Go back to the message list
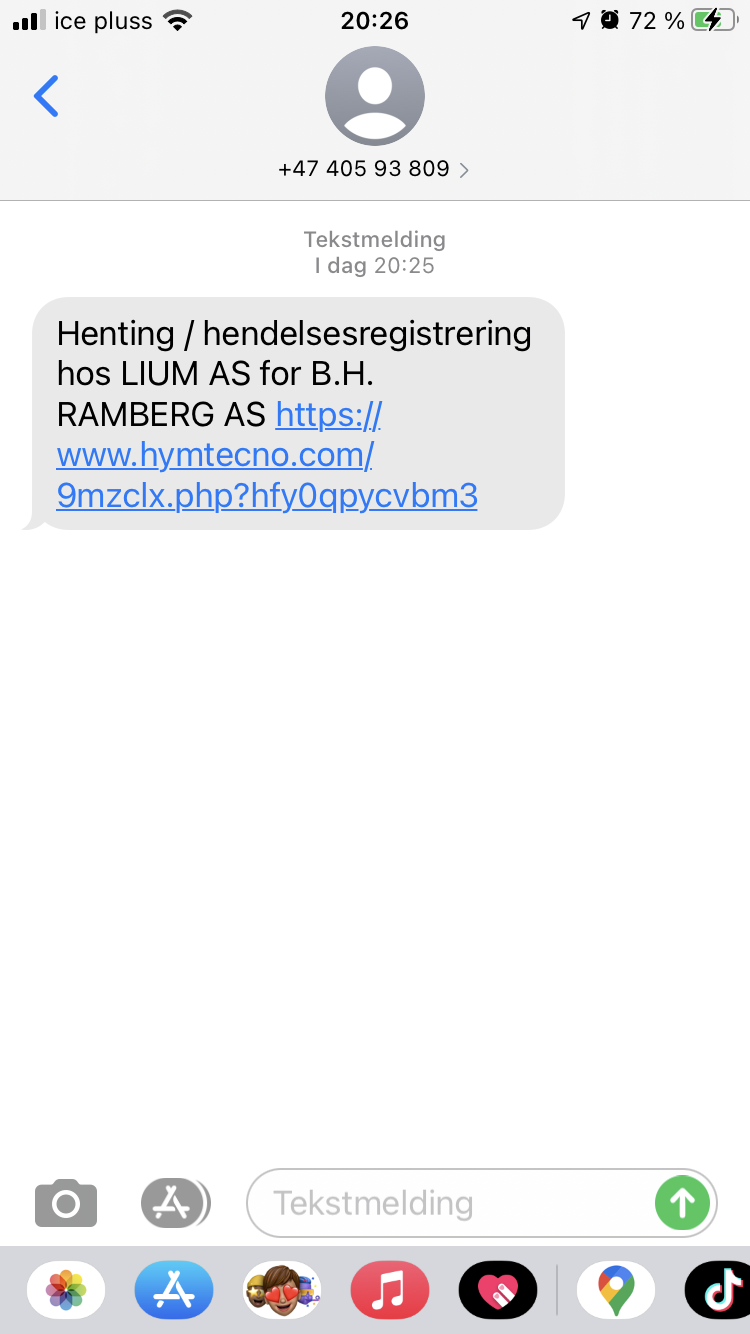The height and width of the screenshot is (1334, 750). (x=46, y=96)
